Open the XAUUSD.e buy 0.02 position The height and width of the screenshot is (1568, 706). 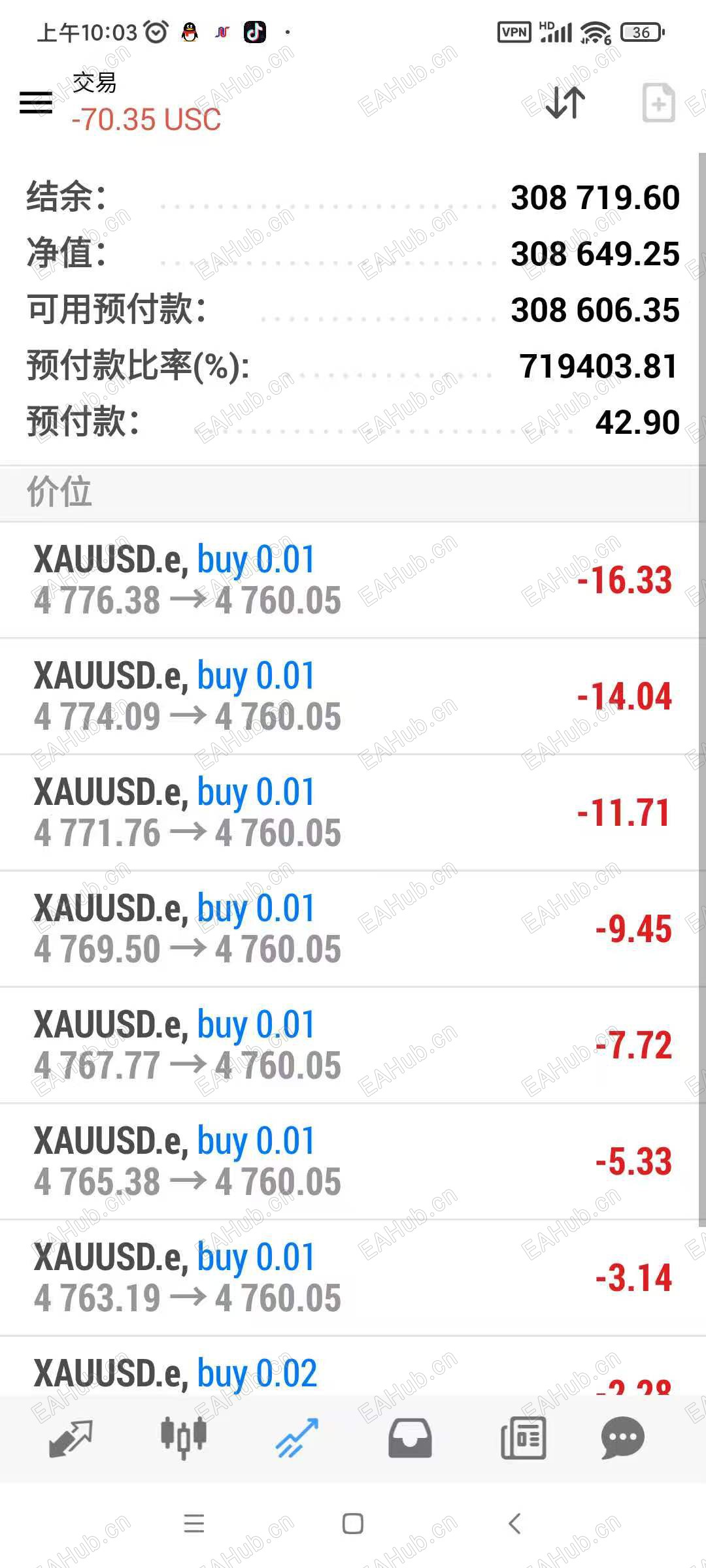pyautogui.click(x=353, y=1372)
